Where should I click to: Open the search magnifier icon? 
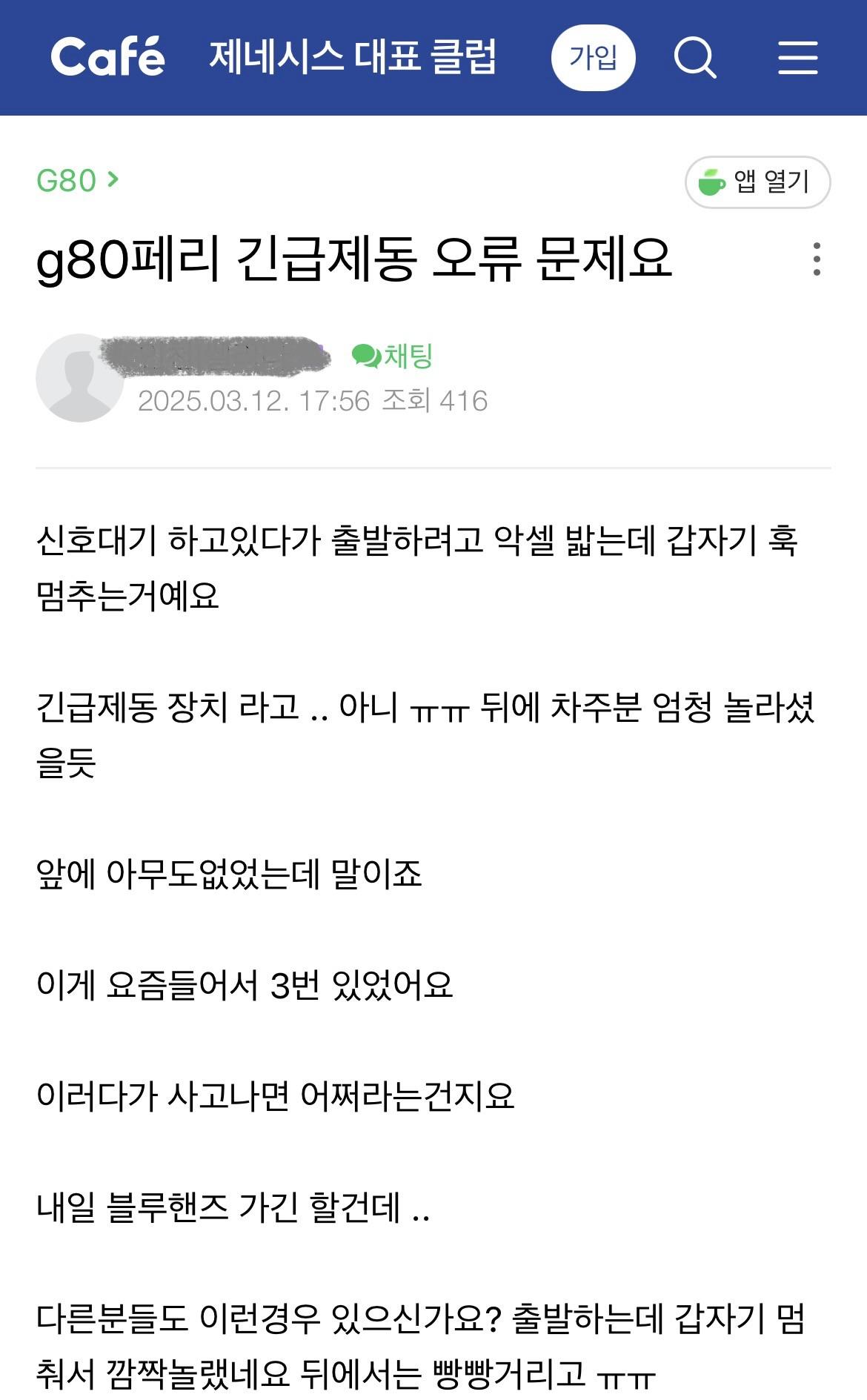(694, 57)
